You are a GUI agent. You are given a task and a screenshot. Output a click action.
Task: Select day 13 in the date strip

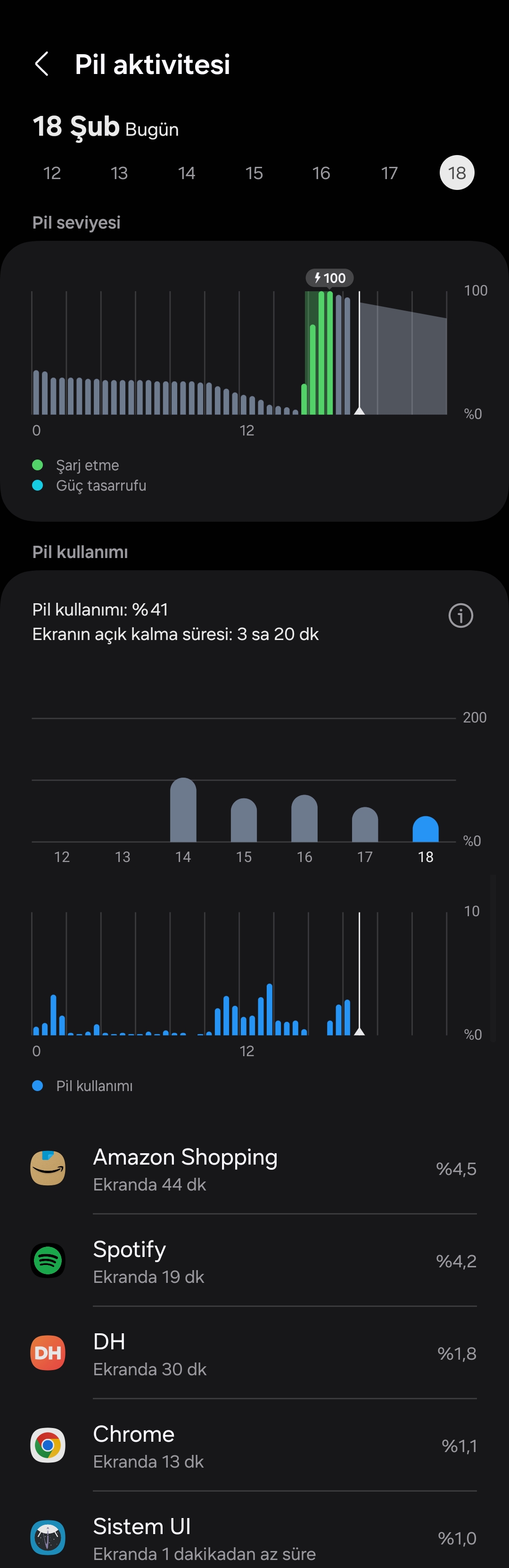tap(119, 173)
